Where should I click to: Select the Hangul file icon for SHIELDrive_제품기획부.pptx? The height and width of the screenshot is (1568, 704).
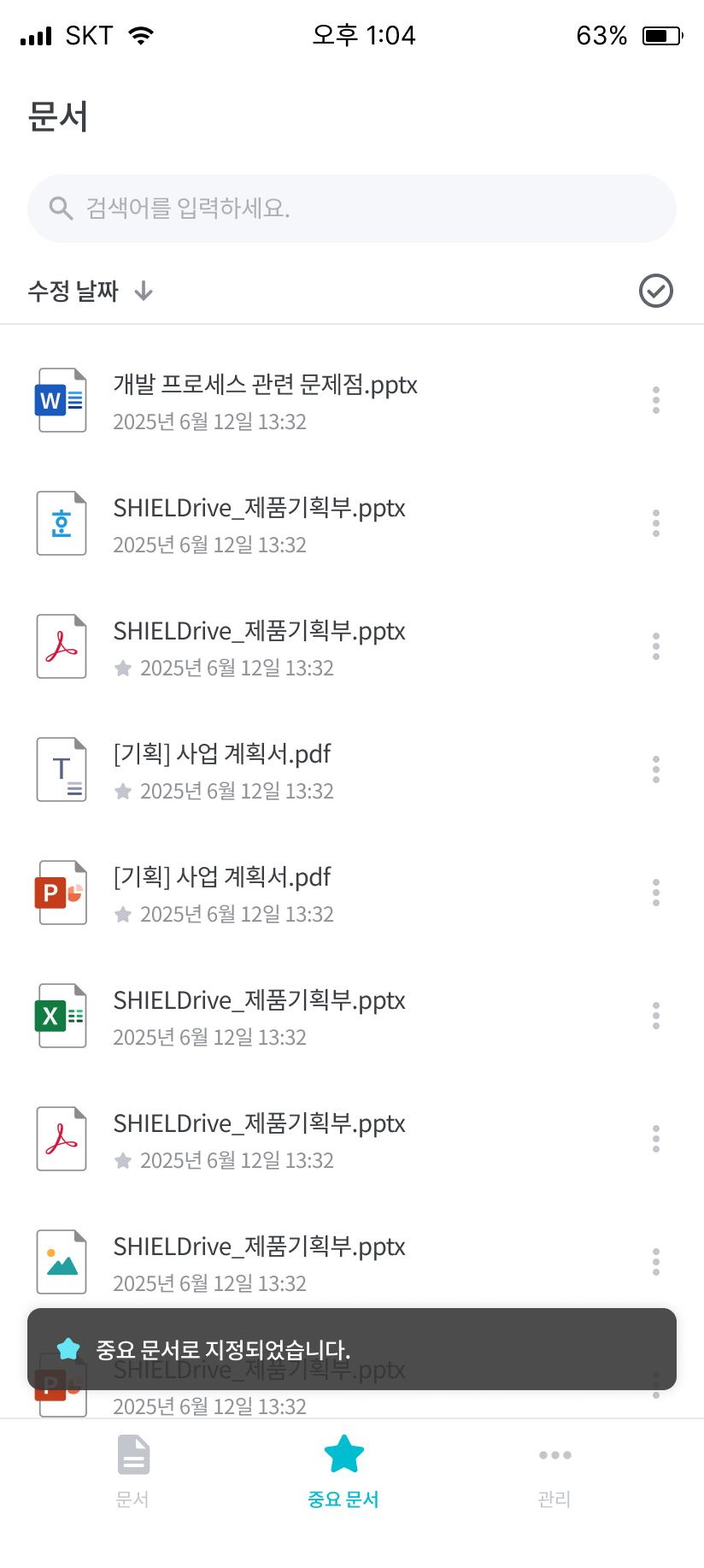click(x=61, y=522)
